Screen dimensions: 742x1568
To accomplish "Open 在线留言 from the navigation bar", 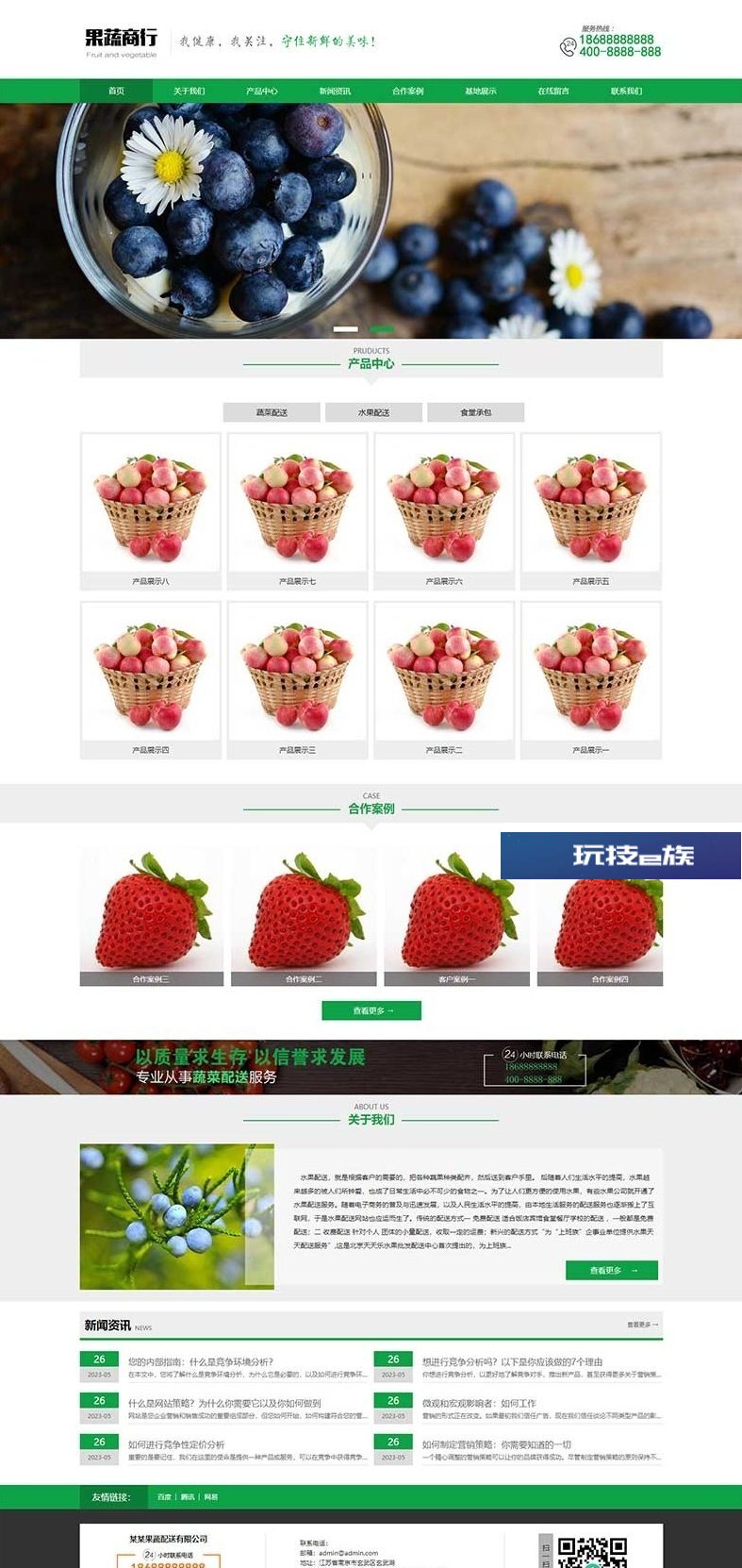I will click(x=553, y=92).
